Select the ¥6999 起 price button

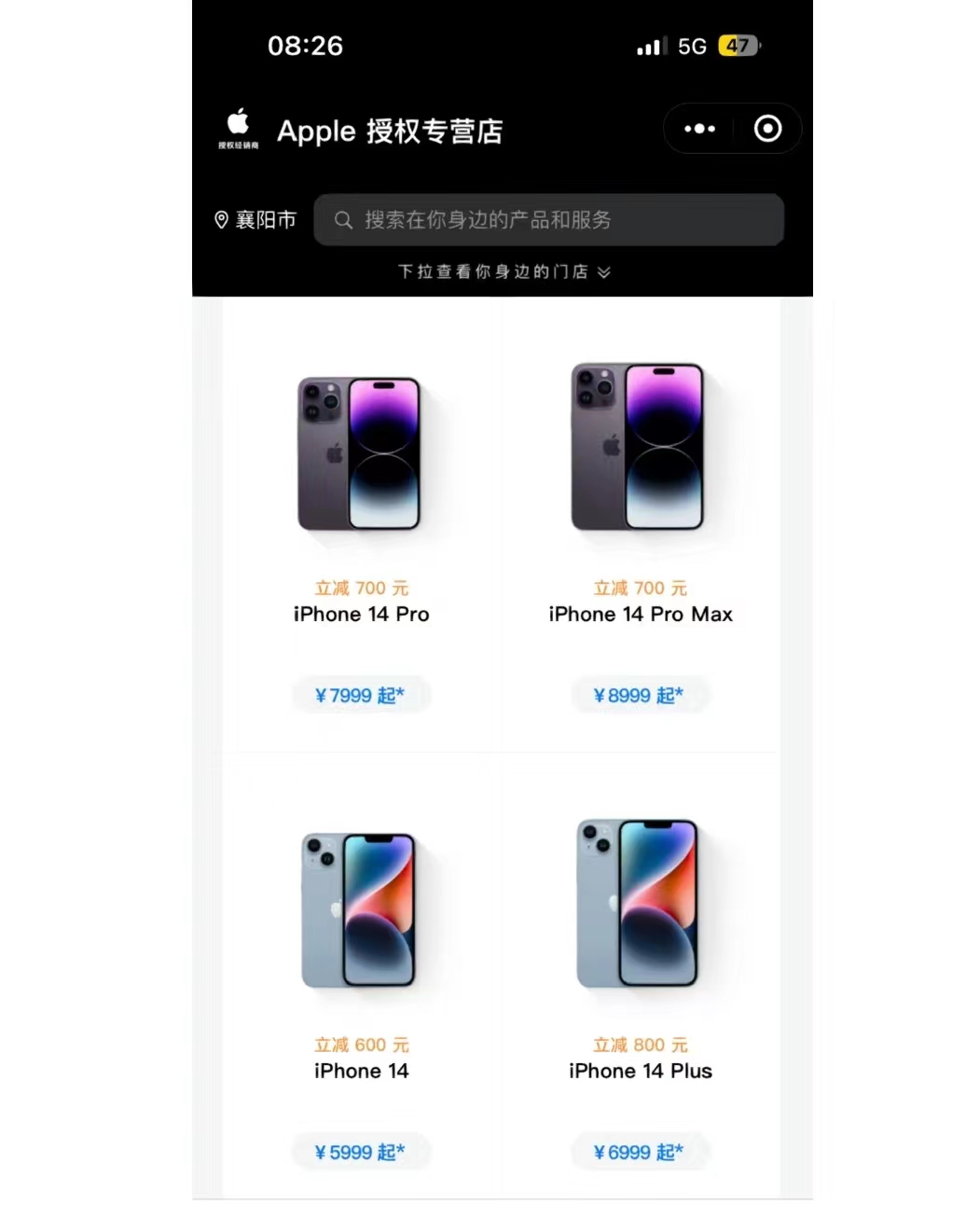[640, 1152]
